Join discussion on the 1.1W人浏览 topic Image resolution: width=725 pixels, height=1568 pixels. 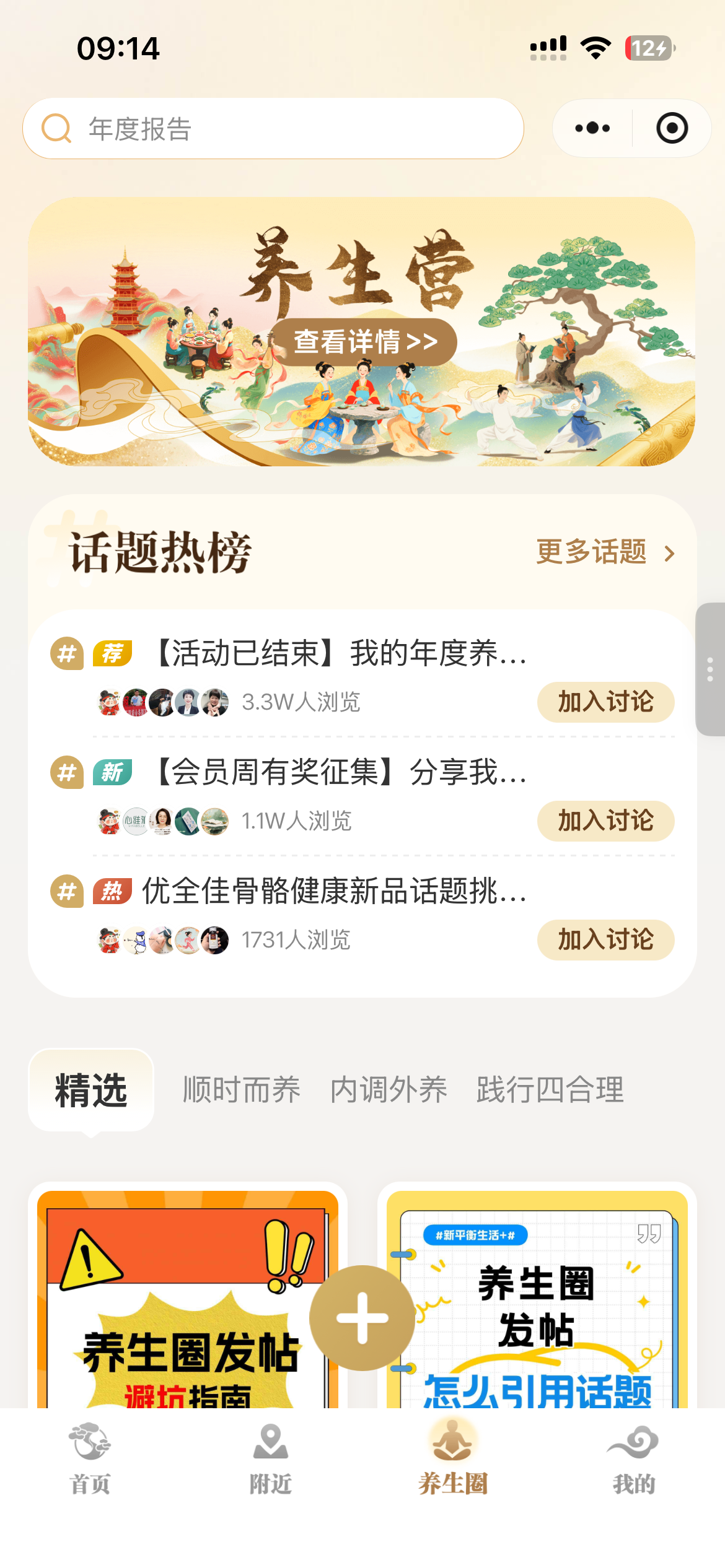pyautogui.click(x=605, y=821)
